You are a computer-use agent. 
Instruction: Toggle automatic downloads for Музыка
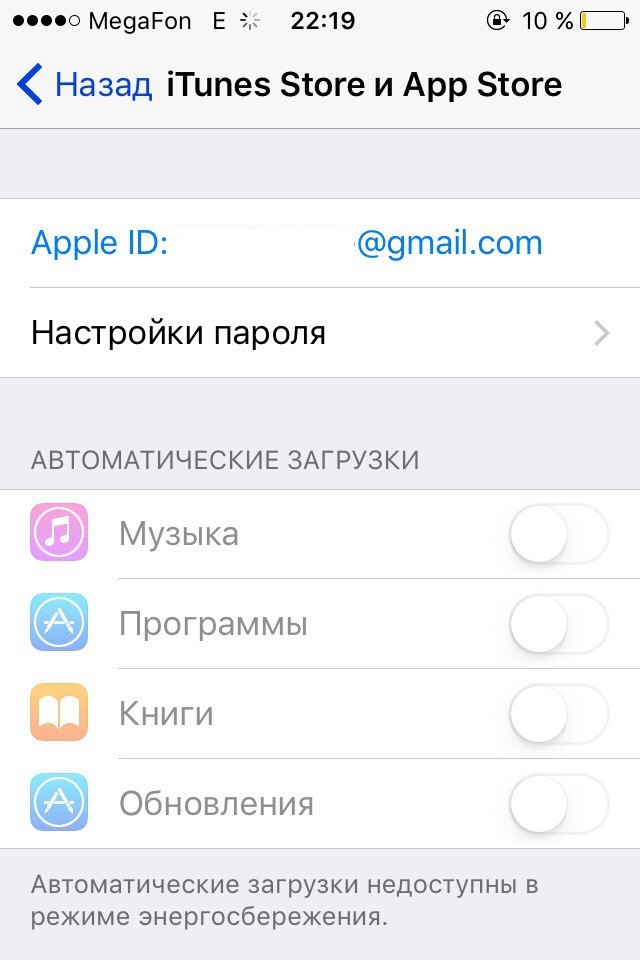point(558,534)
